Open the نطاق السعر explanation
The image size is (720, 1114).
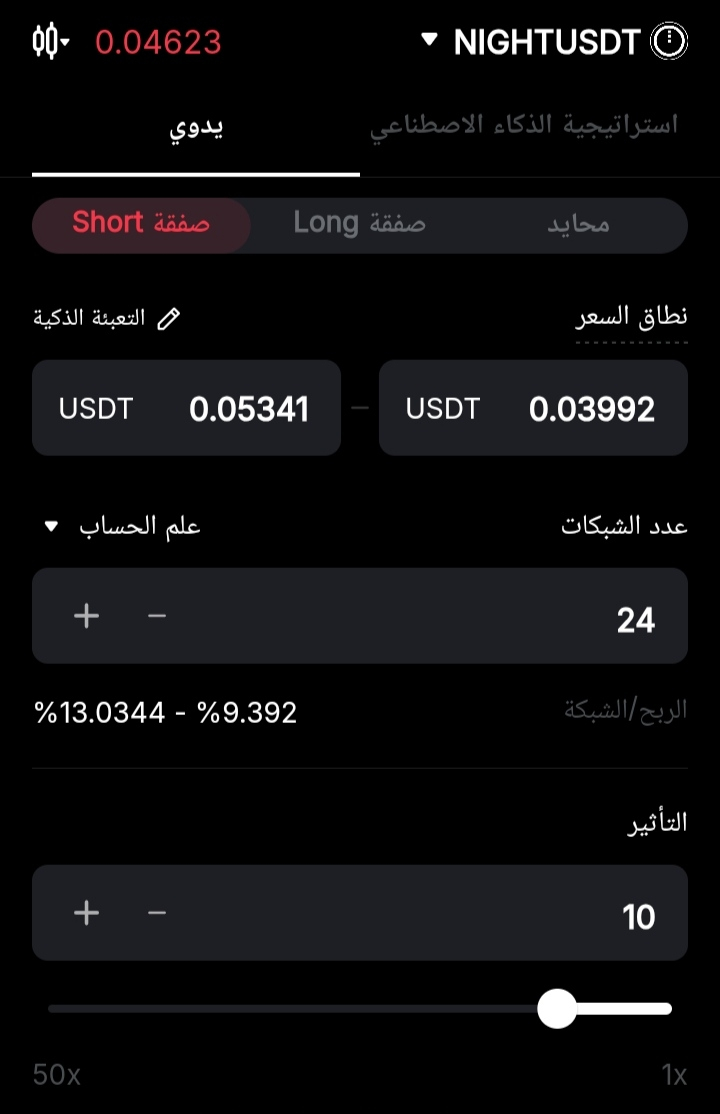pos(631,318)
